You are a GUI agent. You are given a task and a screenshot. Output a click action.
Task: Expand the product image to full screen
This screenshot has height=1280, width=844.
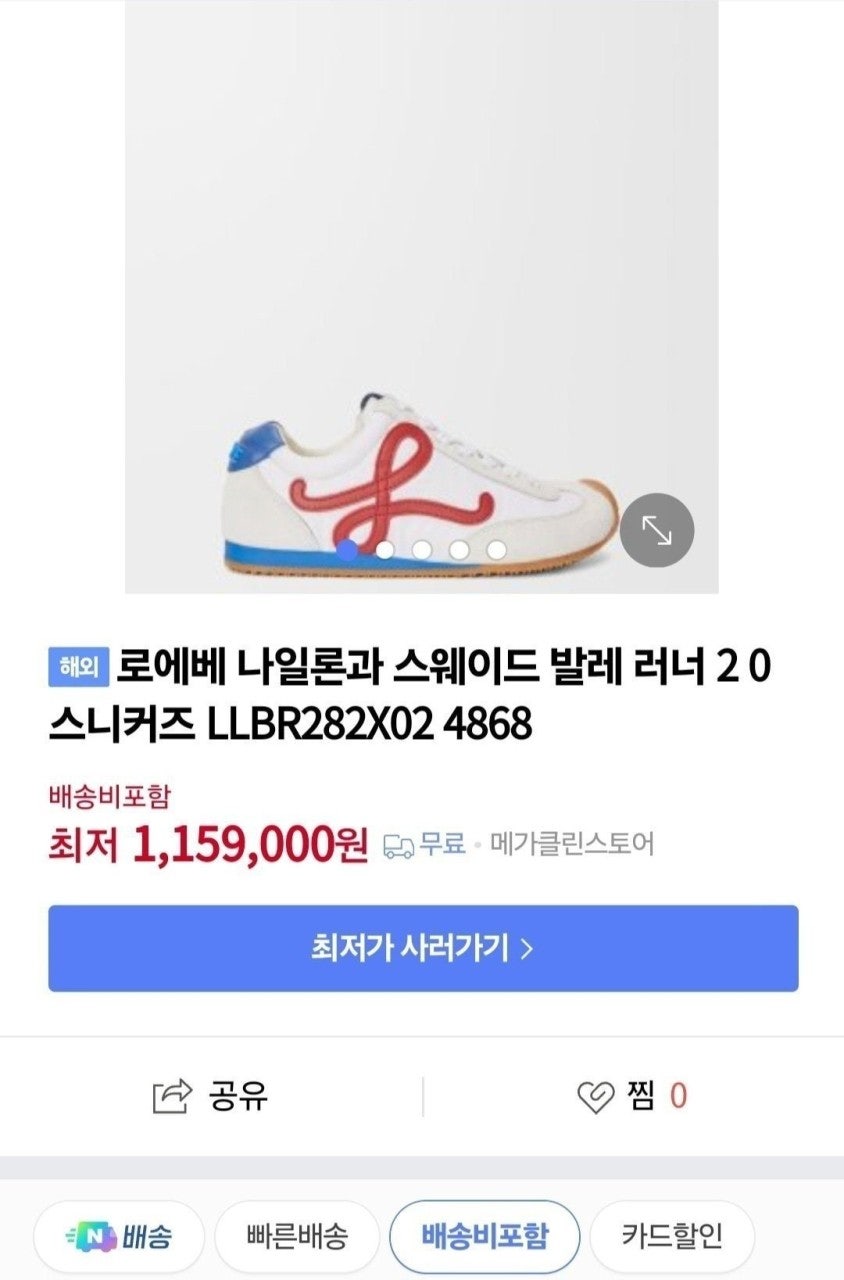pos(656,530)
